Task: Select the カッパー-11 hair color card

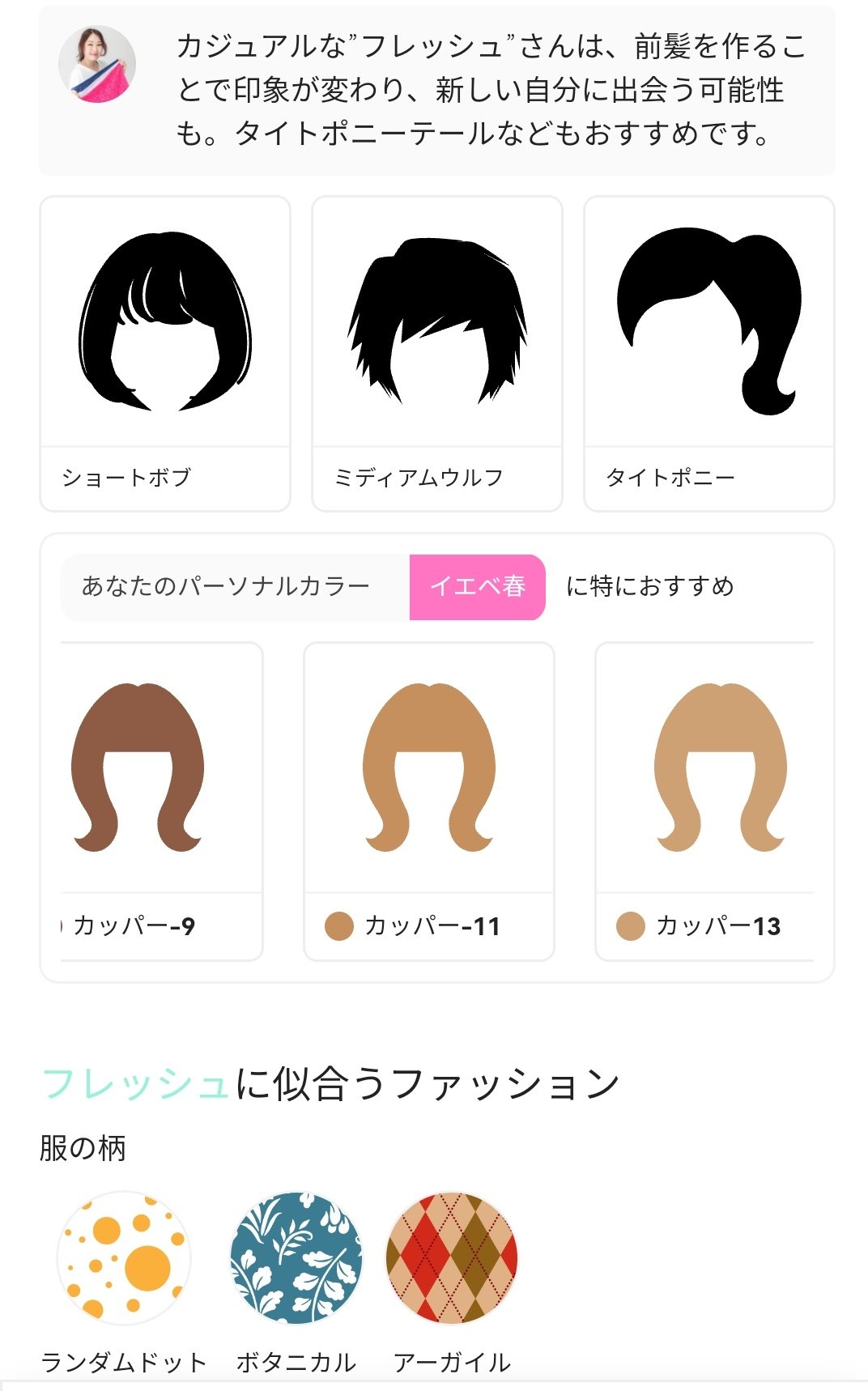Action: click(x=429, y=800)
